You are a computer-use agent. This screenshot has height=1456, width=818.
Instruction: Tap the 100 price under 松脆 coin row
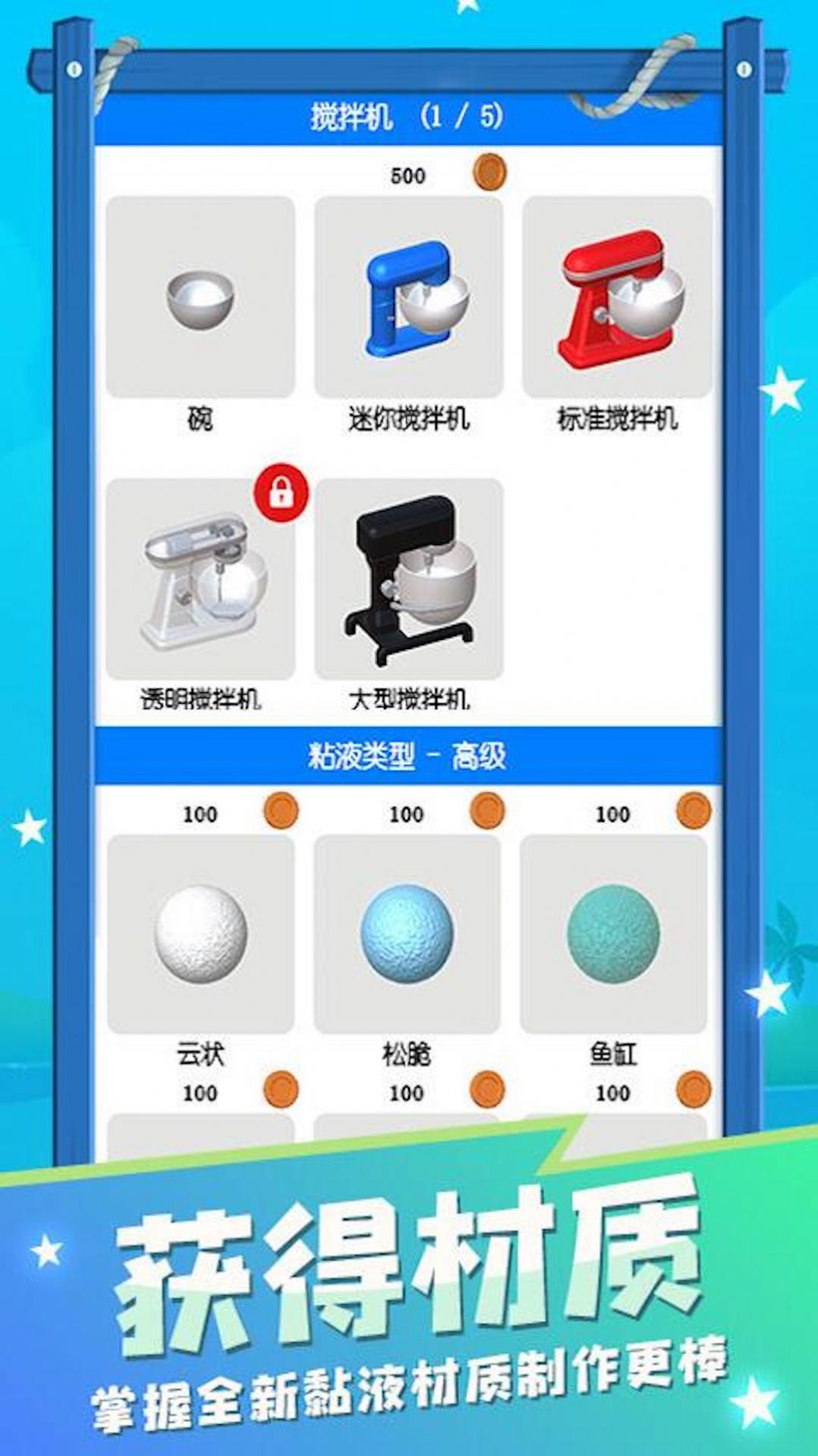[x=407, y=1093]
